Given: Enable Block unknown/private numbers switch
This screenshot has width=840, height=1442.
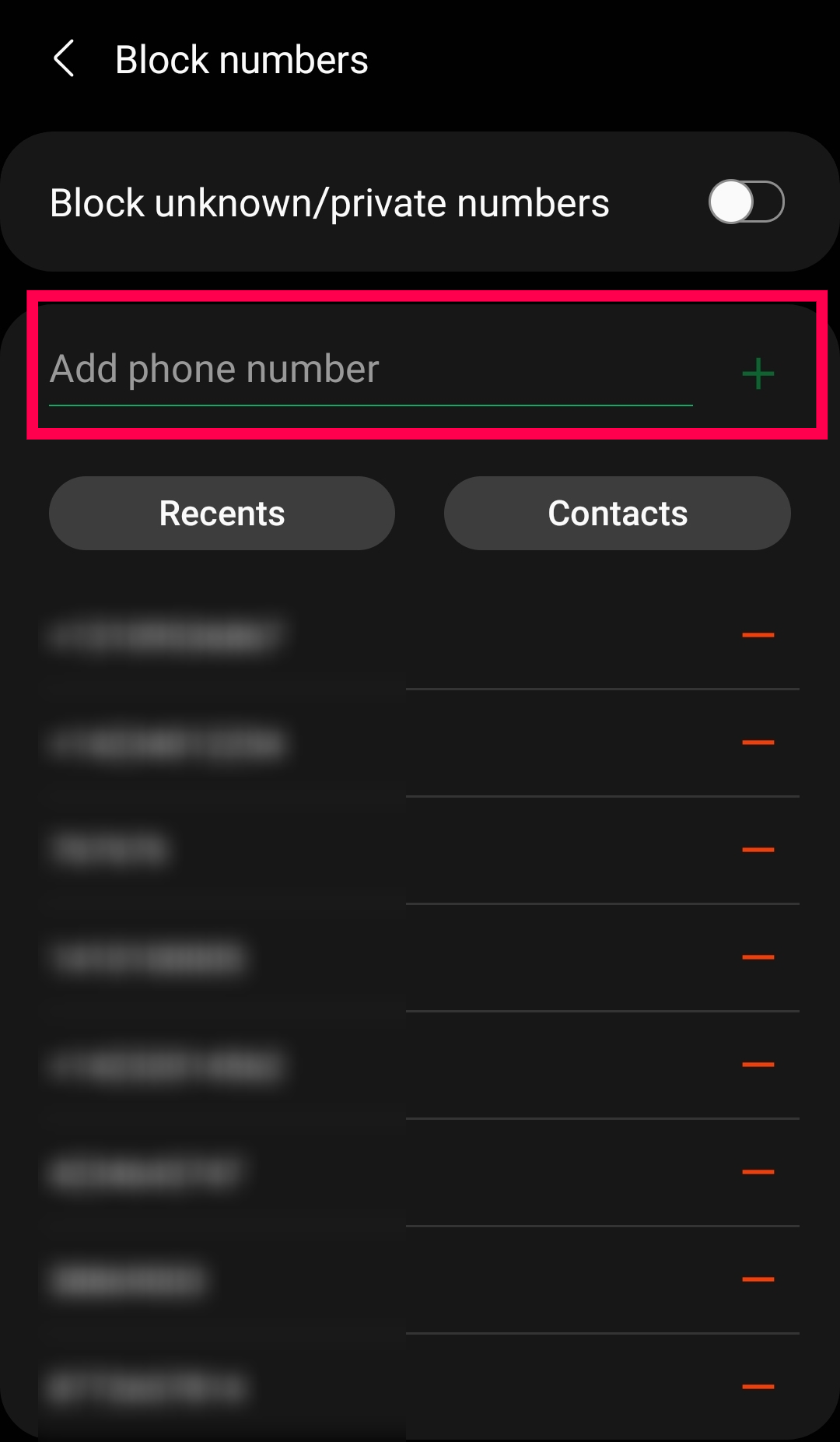Looking at the screenshot, I should 745,202.
